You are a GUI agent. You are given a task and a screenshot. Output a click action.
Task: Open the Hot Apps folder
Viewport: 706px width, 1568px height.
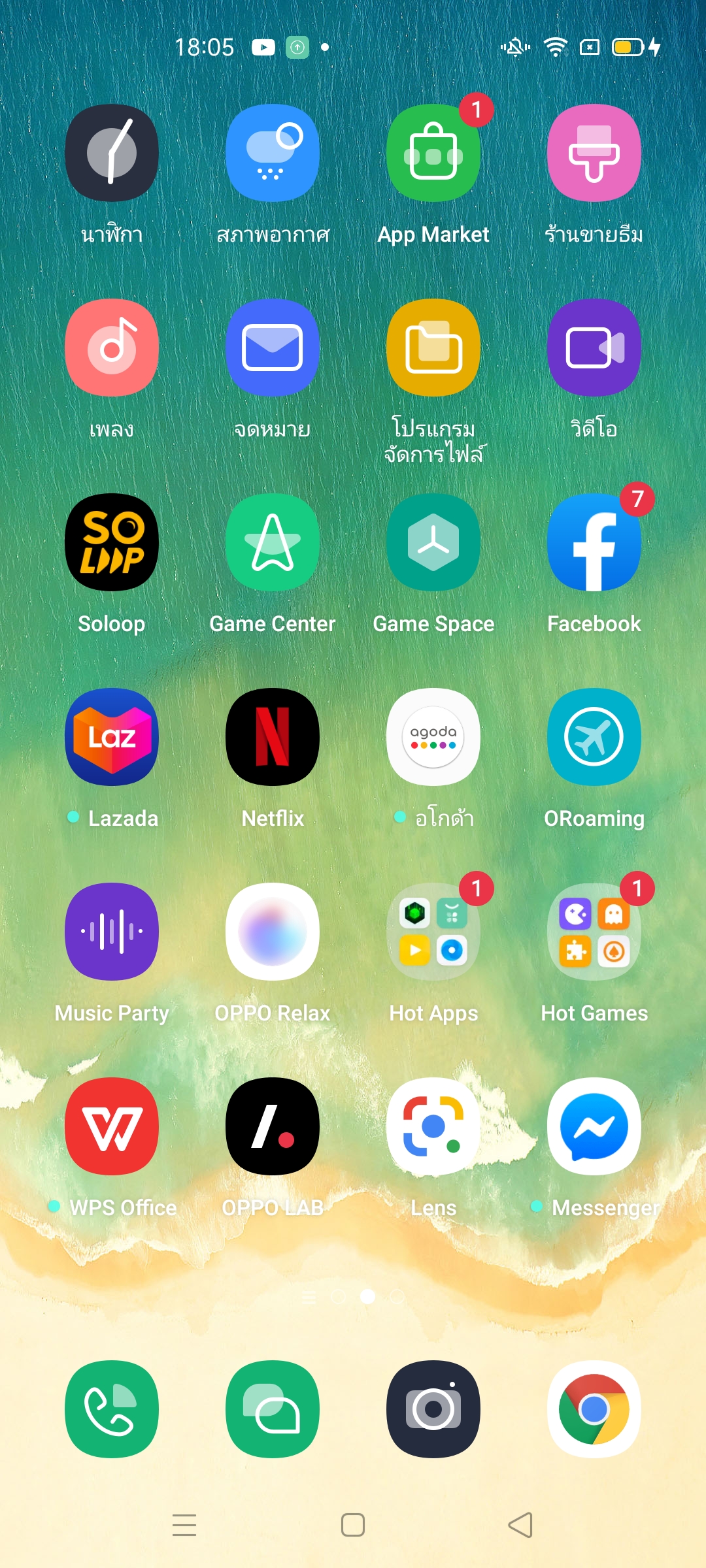pyautogui.click(x=433, y=932)
